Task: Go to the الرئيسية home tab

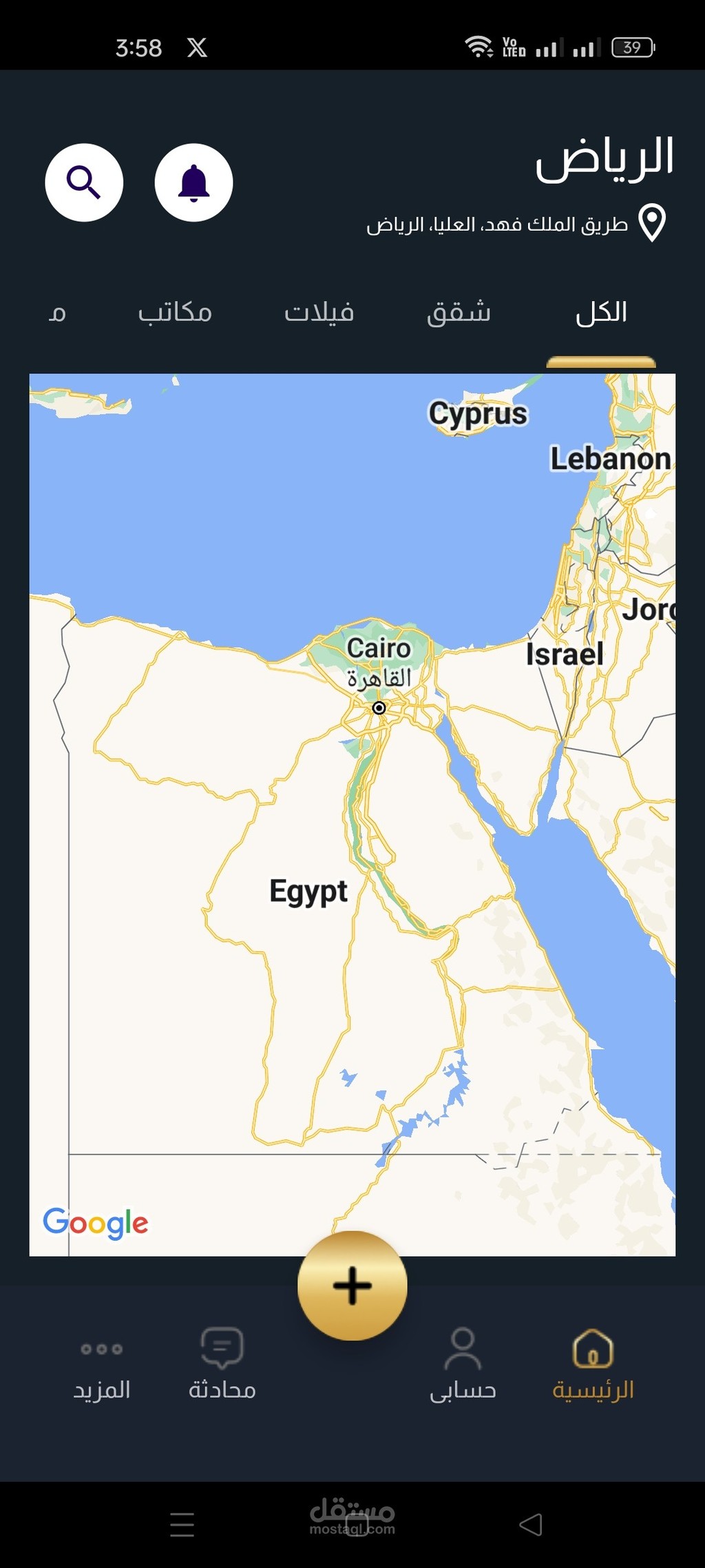Action: click(593, 1365)
